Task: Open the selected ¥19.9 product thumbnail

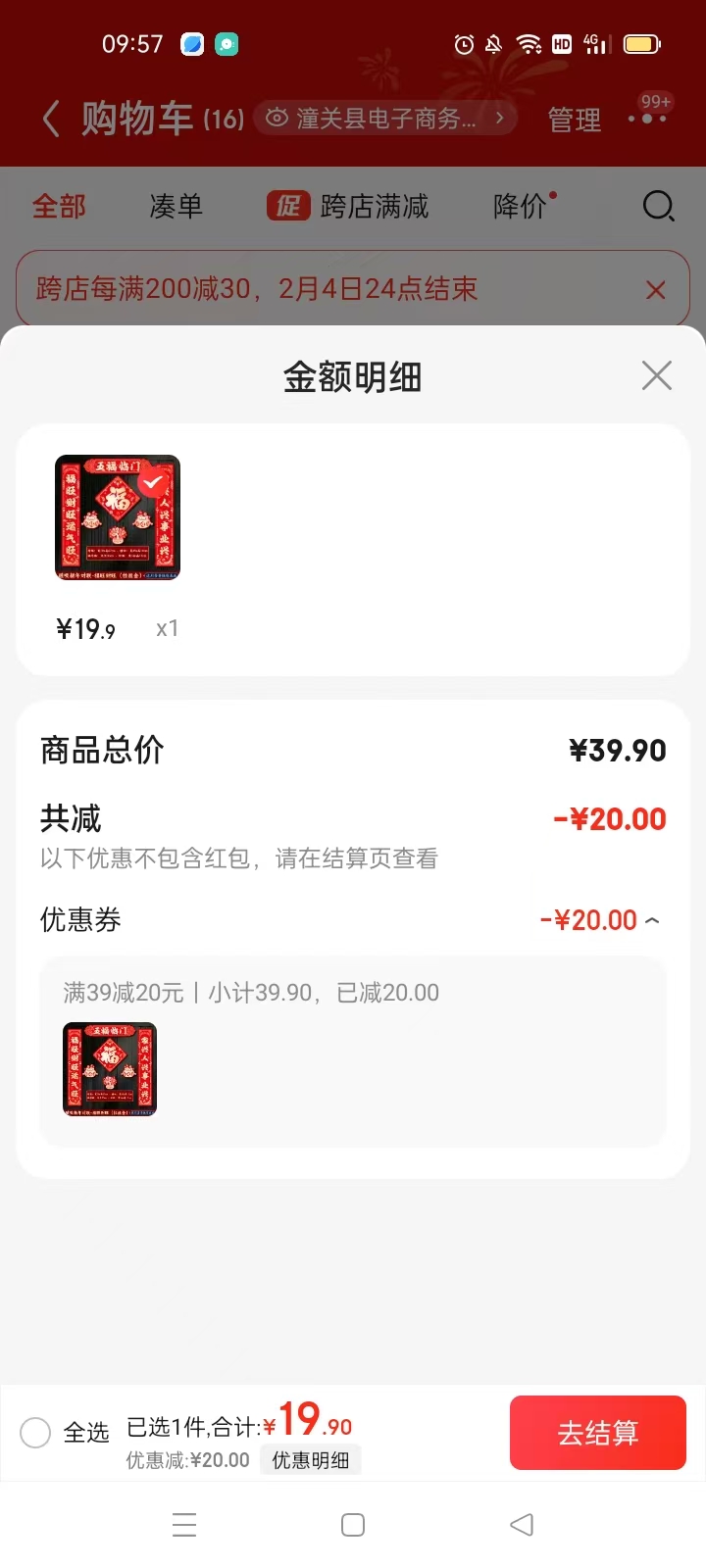Action: click(118, 517)
